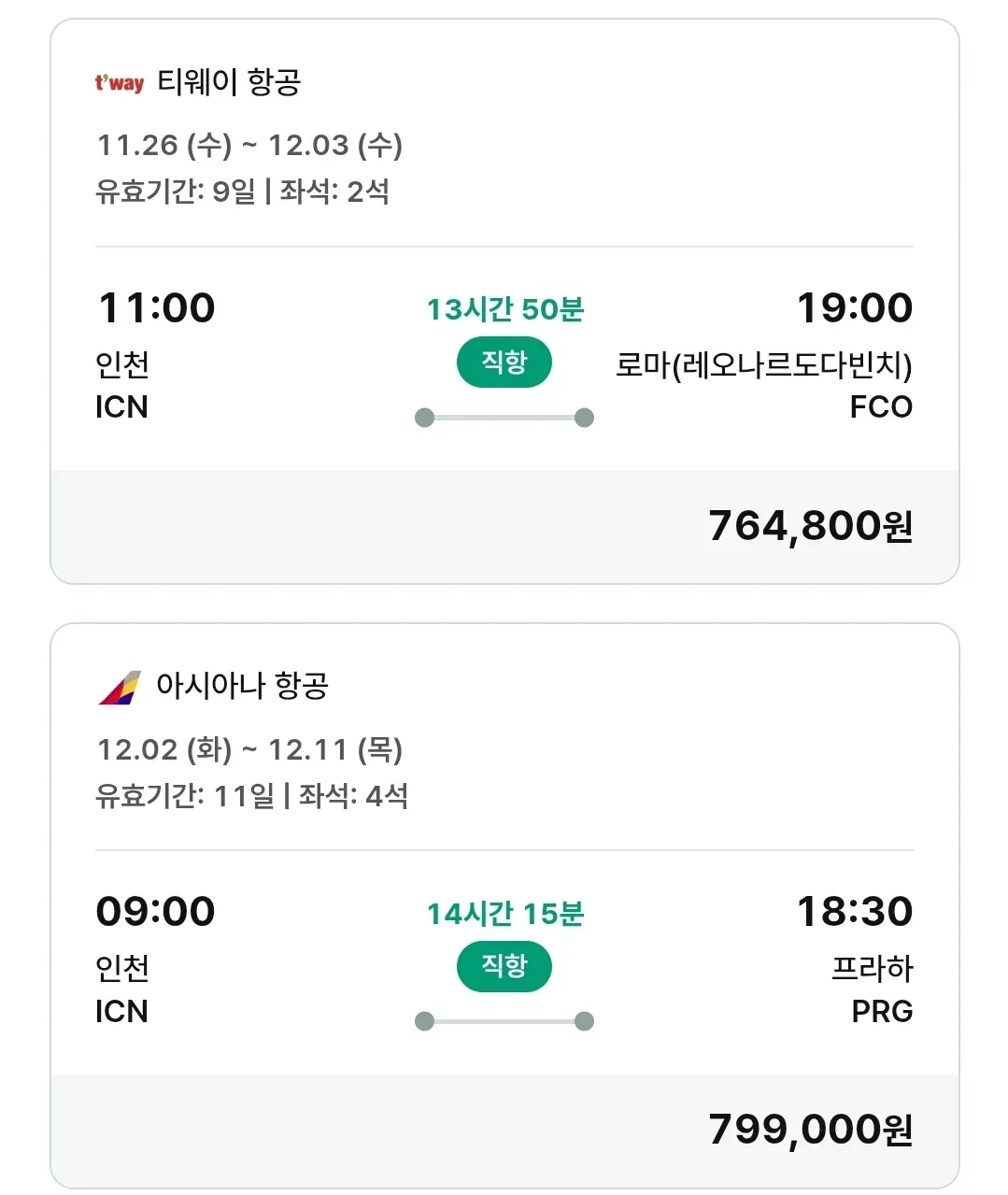
Task: Click the t'way airline logo
Action: click(x=119, y=83)
